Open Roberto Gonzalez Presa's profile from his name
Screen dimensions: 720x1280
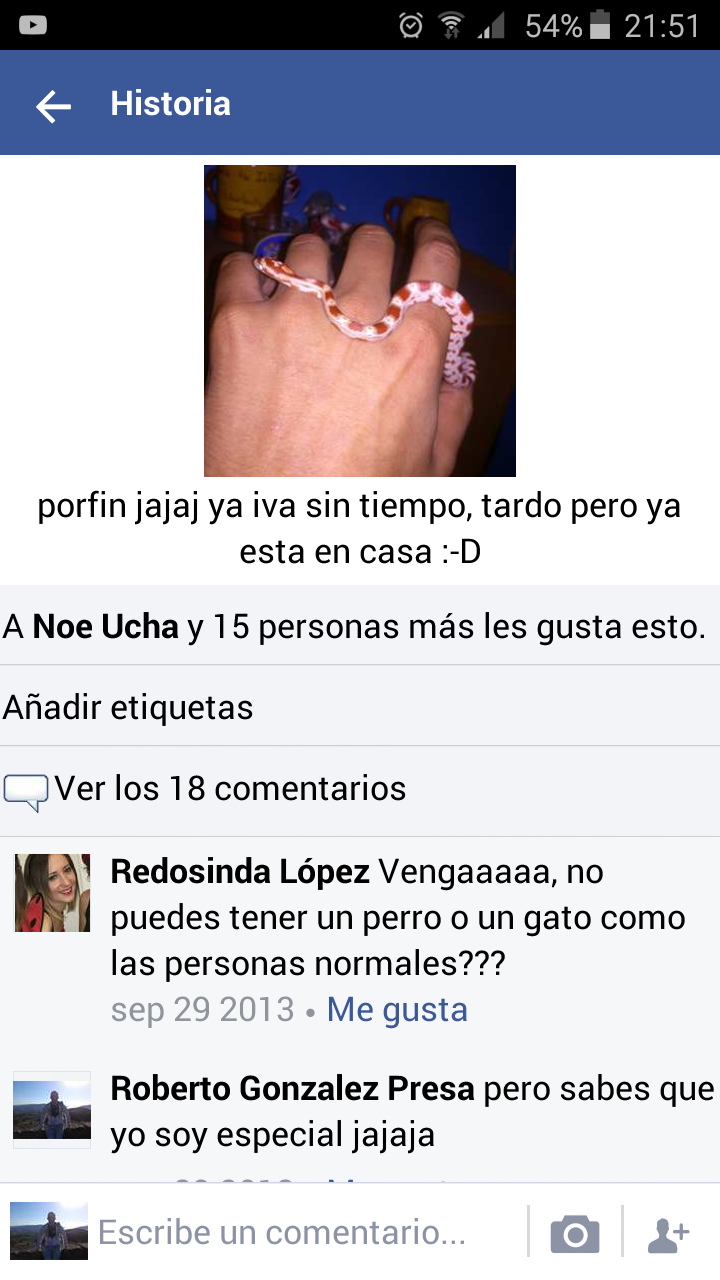point(292,1089)
